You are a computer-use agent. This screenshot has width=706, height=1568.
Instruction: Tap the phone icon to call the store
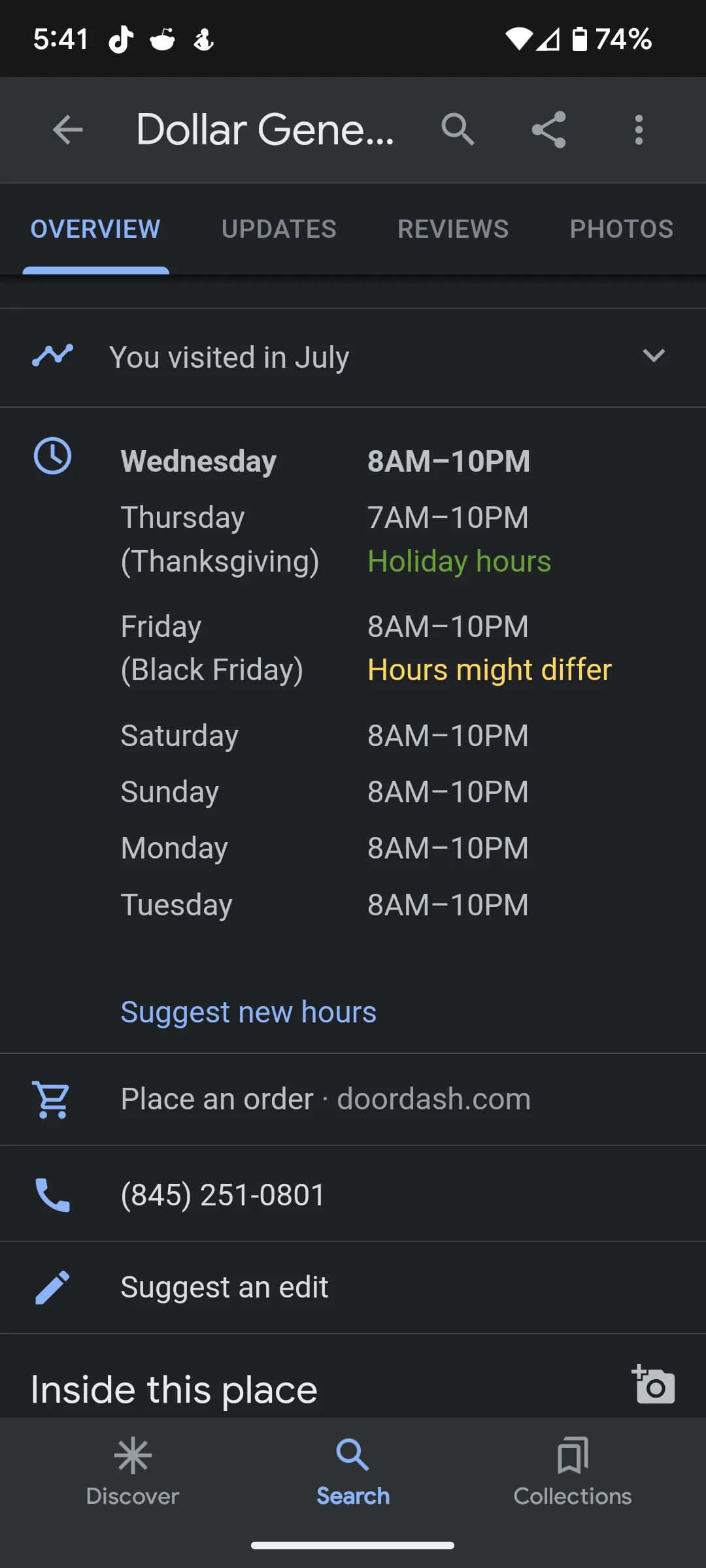52,1194
